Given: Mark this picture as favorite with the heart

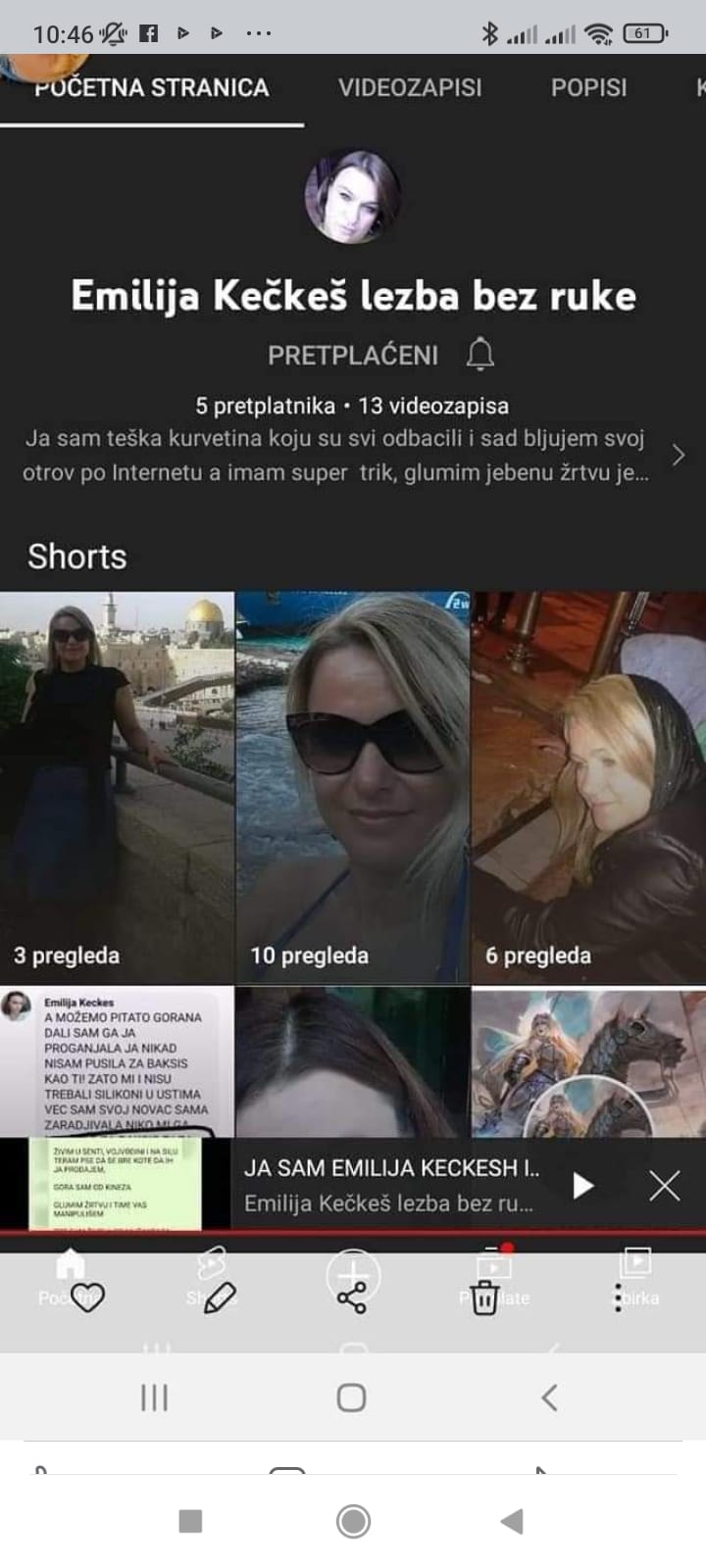Looking at the screenshot, I should pyautogui.click(x=87, y=1298).
